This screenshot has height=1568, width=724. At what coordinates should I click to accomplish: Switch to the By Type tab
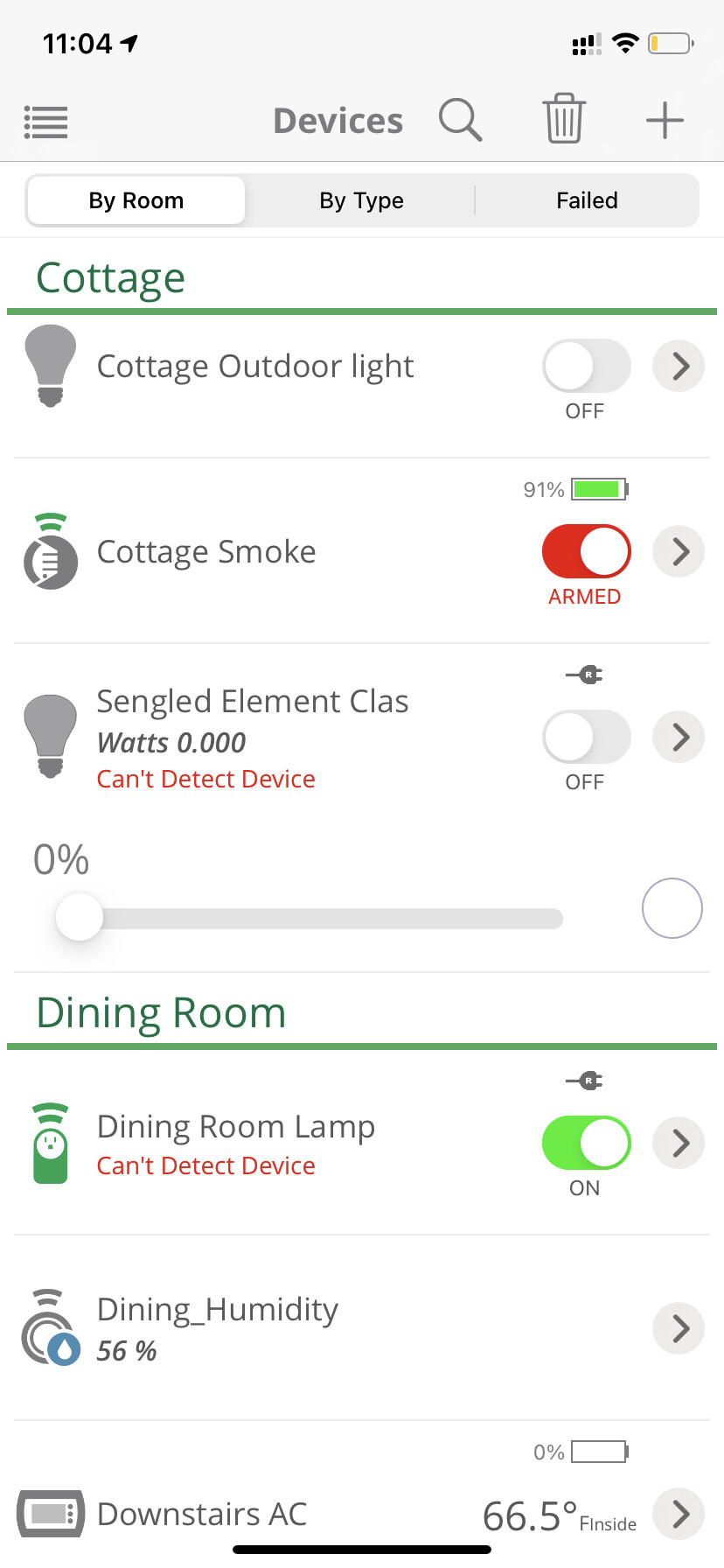[x=361, y=200]
